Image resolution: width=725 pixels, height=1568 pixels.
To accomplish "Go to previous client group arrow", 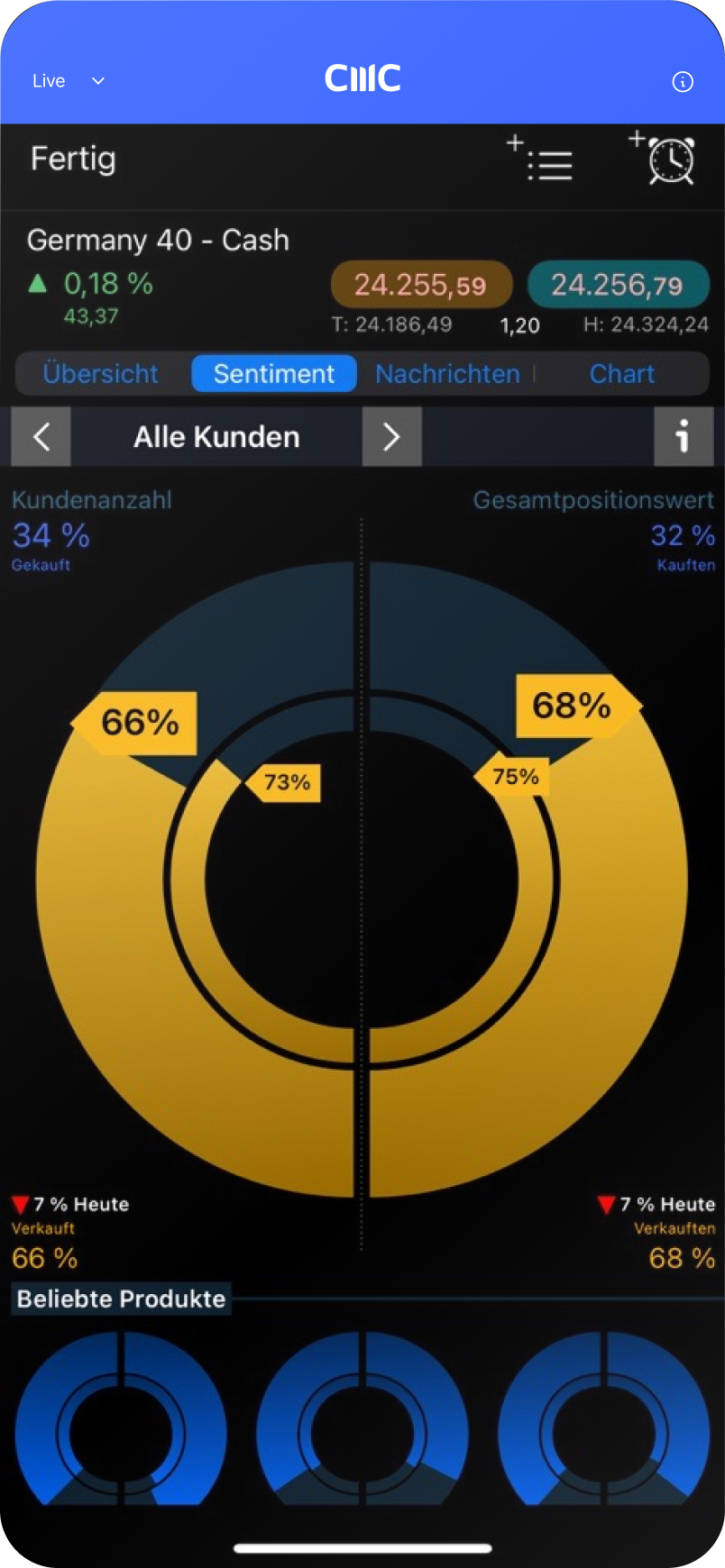I will [41, 437].
